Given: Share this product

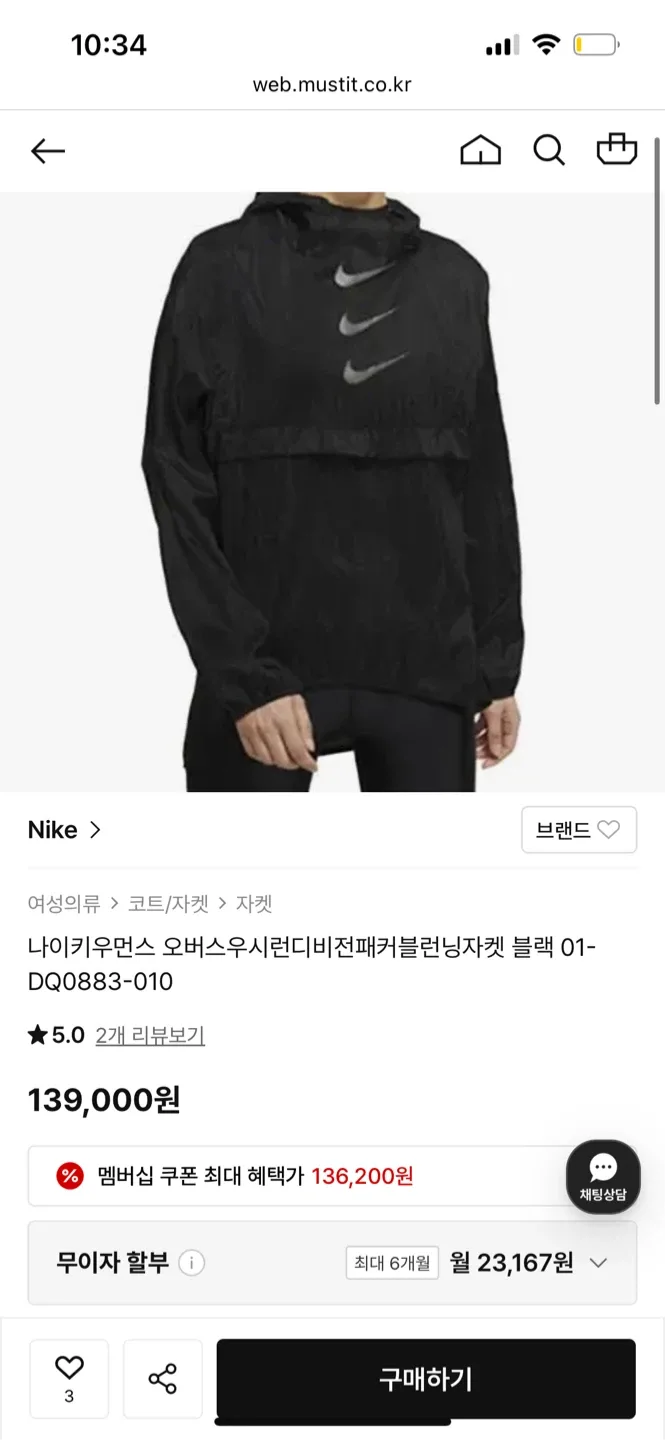Looking at the screenshot, I should pos(162,1378).
